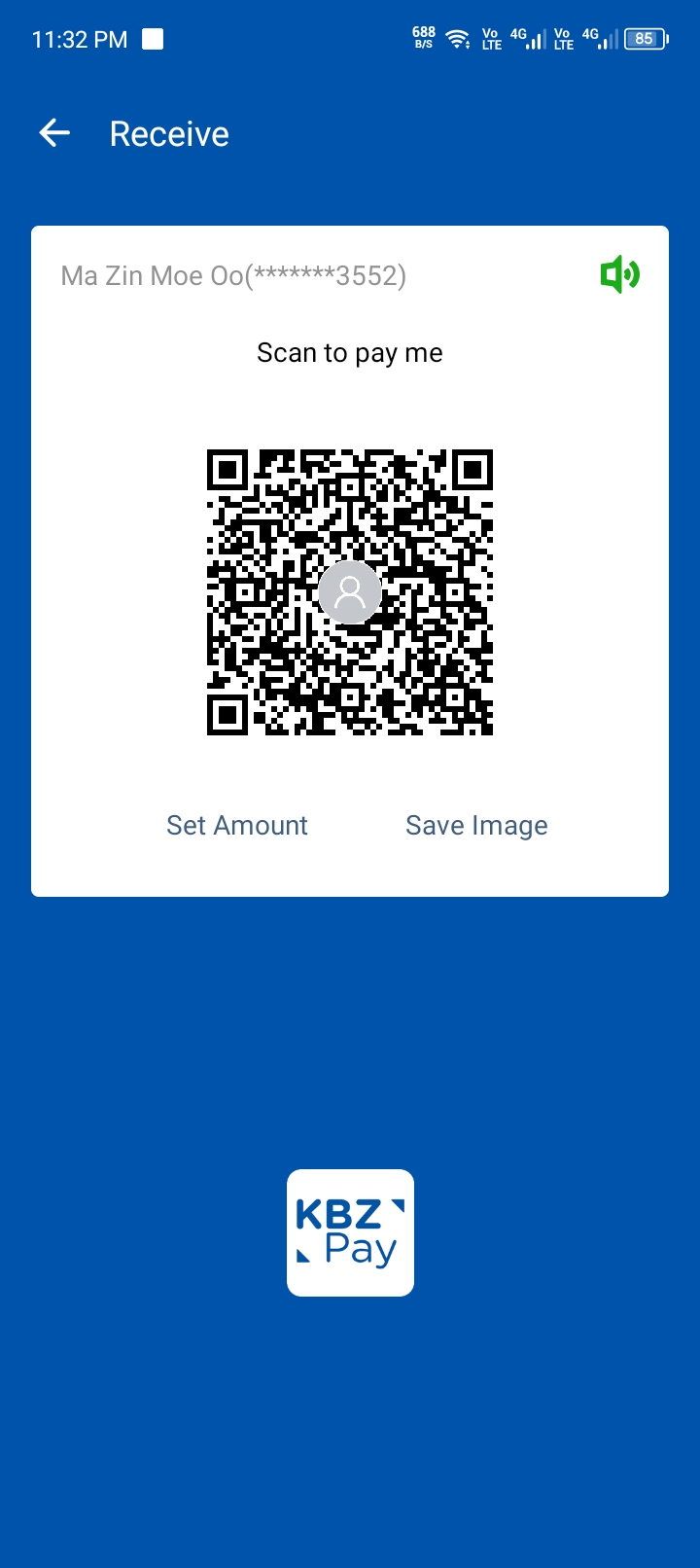Toggle the green sound speaker icon
Image resolution: width=700 pixels, height=1568 pixels.
619,275
